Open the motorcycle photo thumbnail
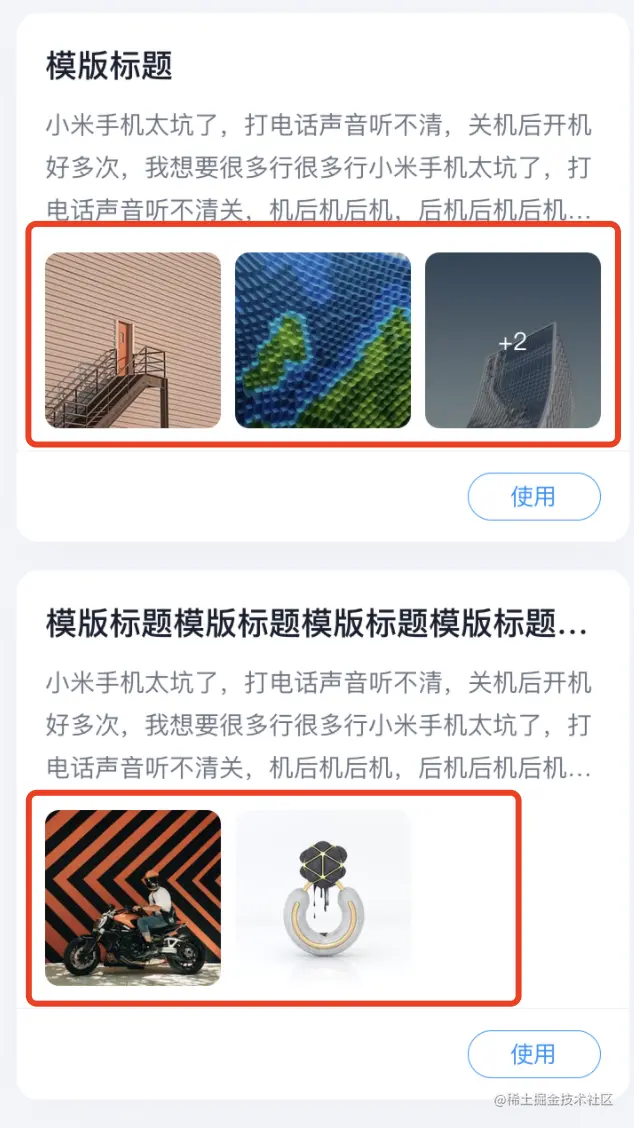The width and height of the screenshot is (634, 1128). [133, 897]
